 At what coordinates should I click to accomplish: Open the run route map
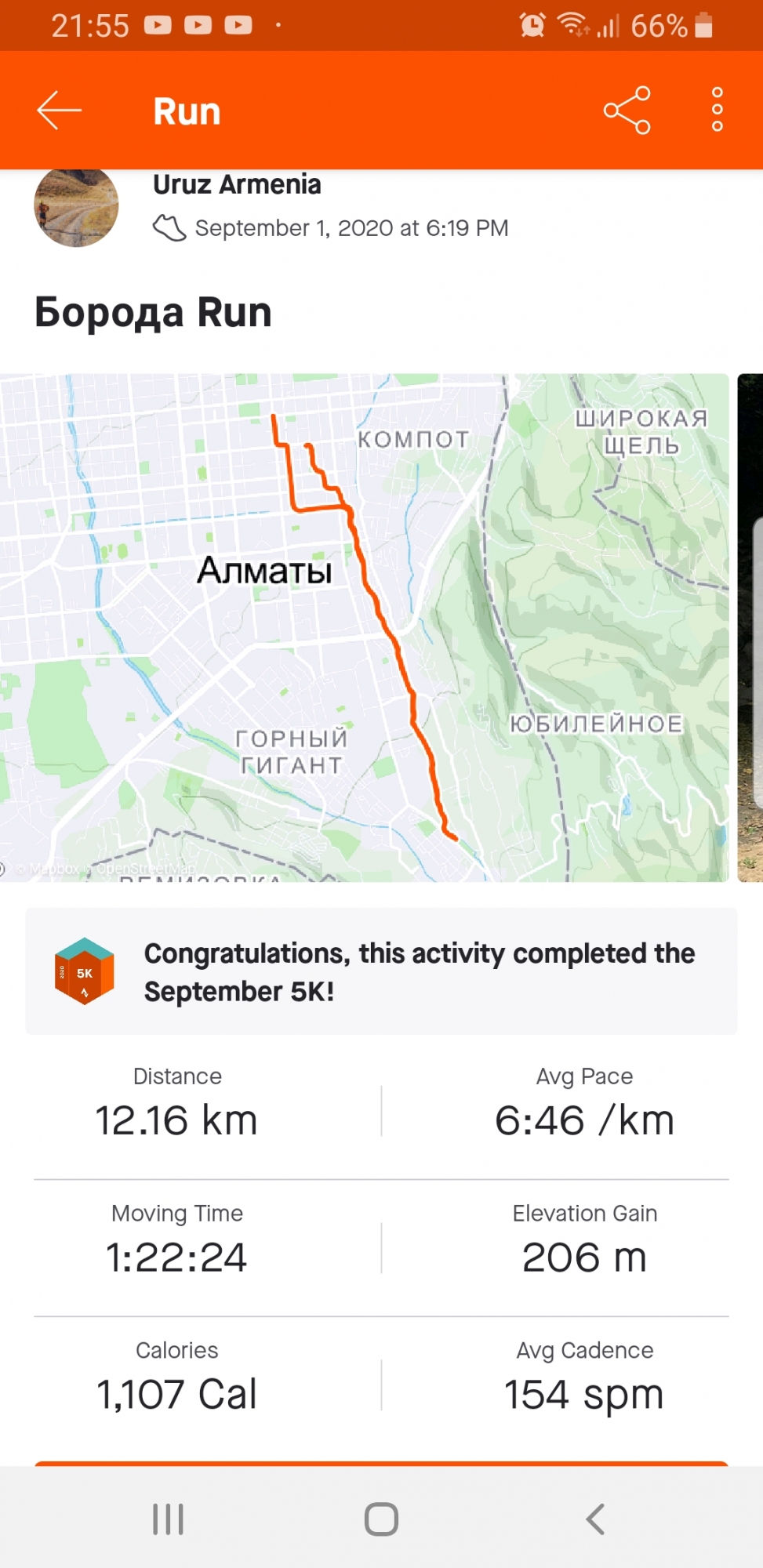point(364,627)
